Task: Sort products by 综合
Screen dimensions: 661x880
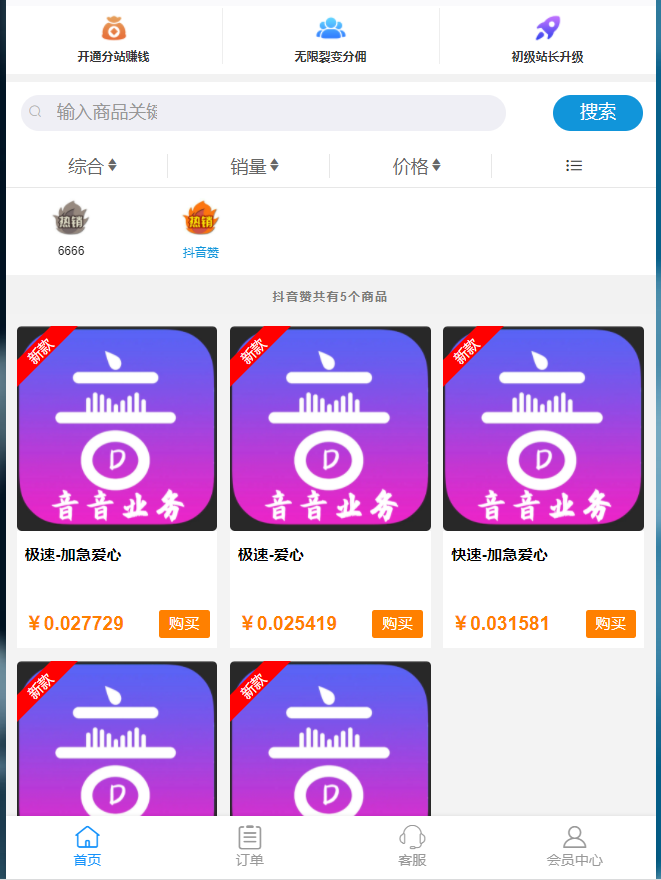Action: (x=92, y=166)
